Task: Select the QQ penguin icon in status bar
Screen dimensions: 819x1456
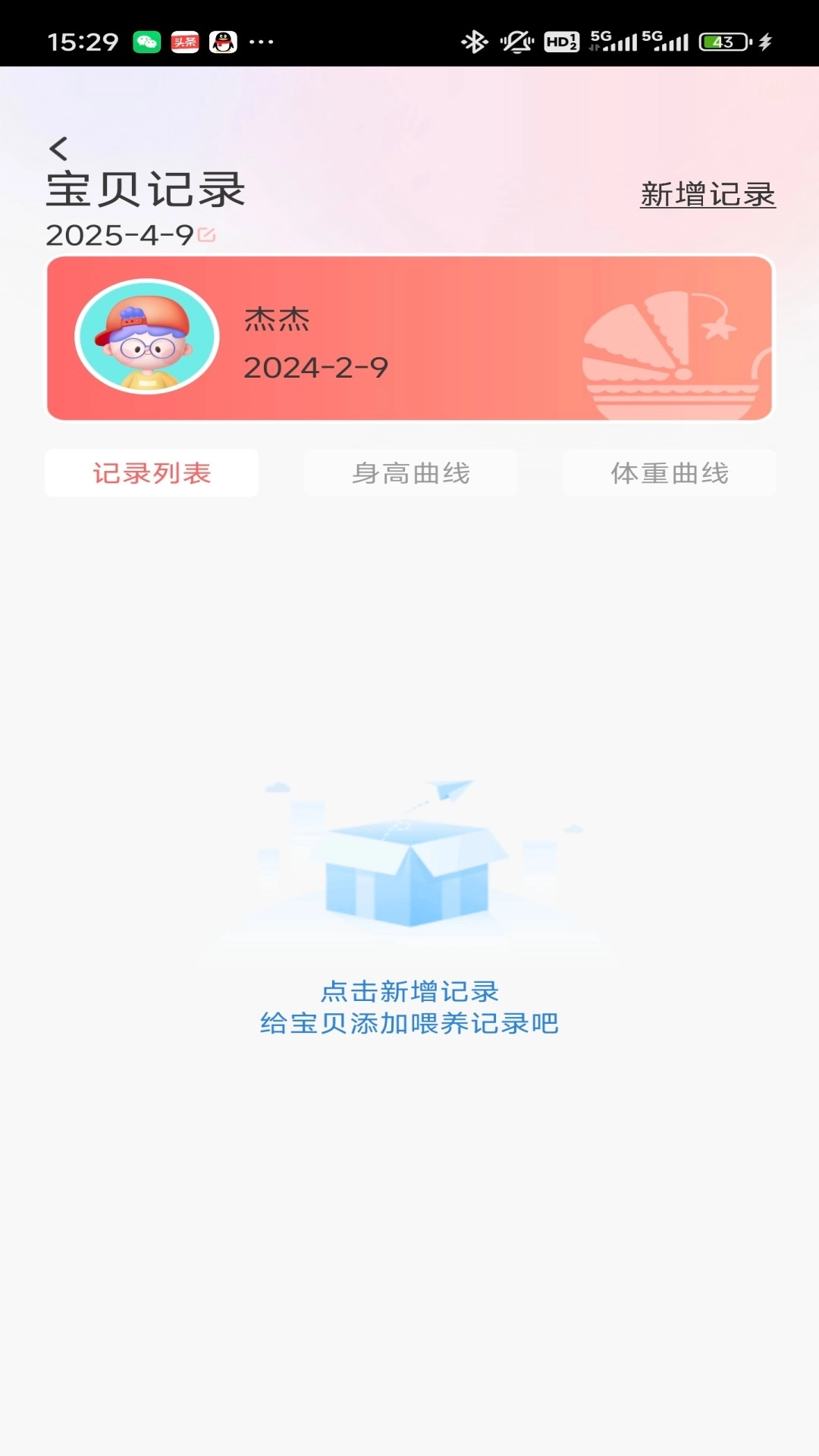Action: click(x=224, y=43)
